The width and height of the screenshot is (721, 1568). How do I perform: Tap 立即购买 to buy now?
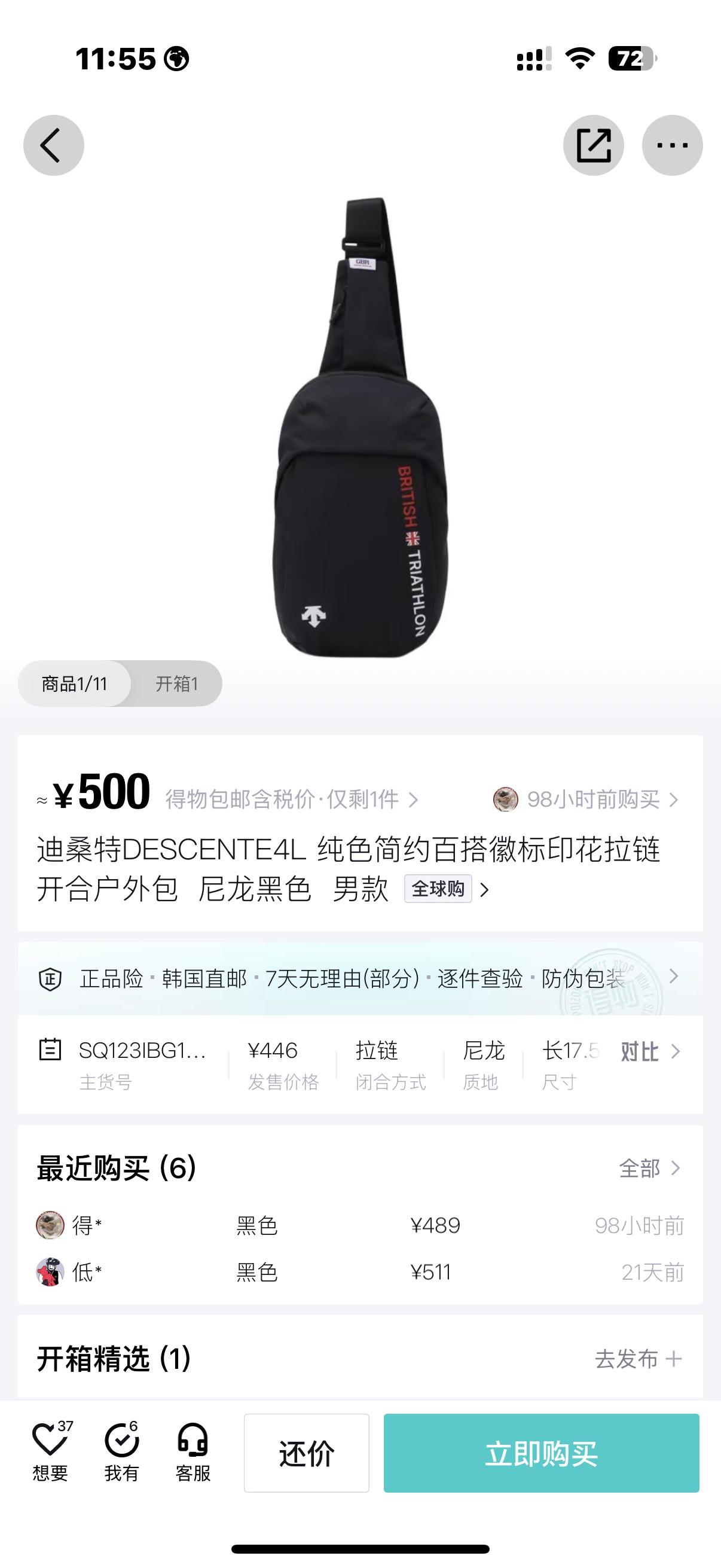(x=541, y=1453)
